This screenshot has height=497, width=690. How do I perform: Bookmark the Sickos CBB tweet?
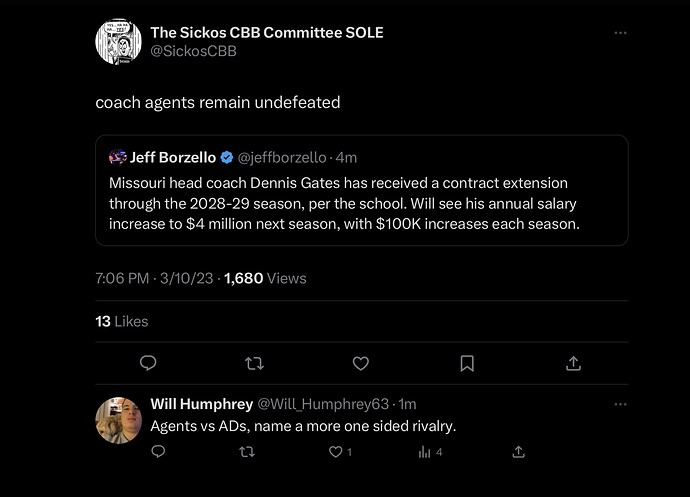(x=467, y=363)
